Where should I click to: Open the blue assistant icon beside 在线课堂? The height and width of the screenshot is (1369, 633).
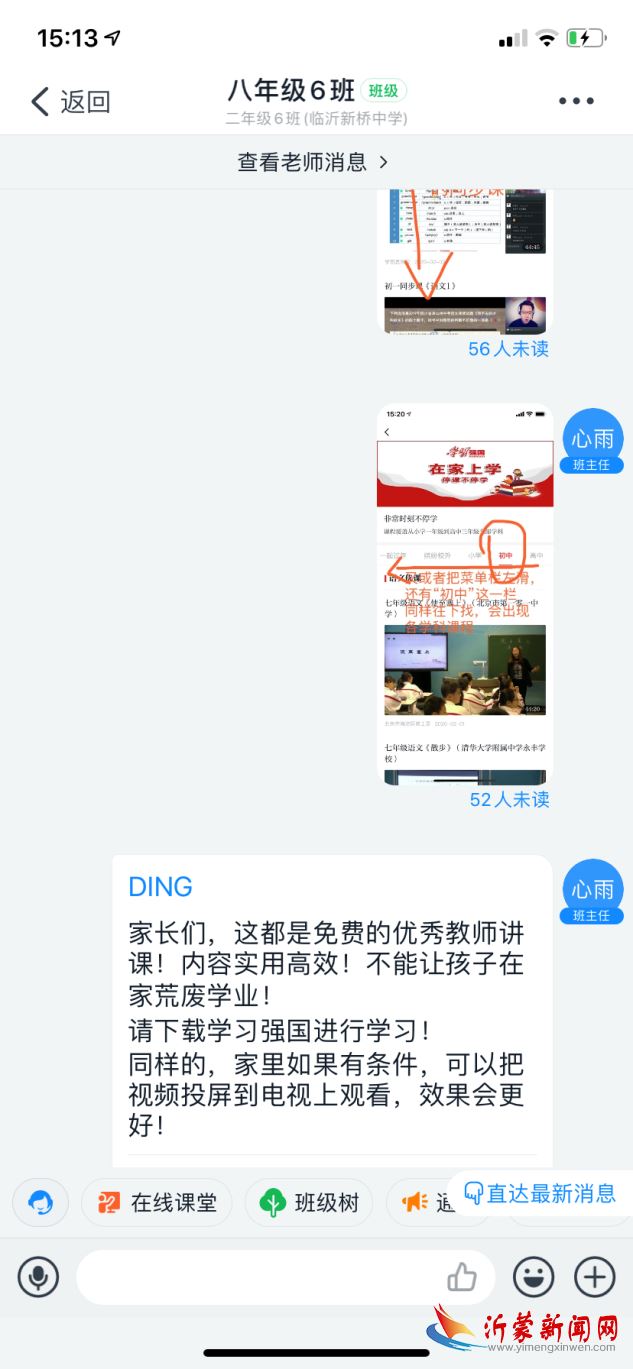[x=40, y=1203]
